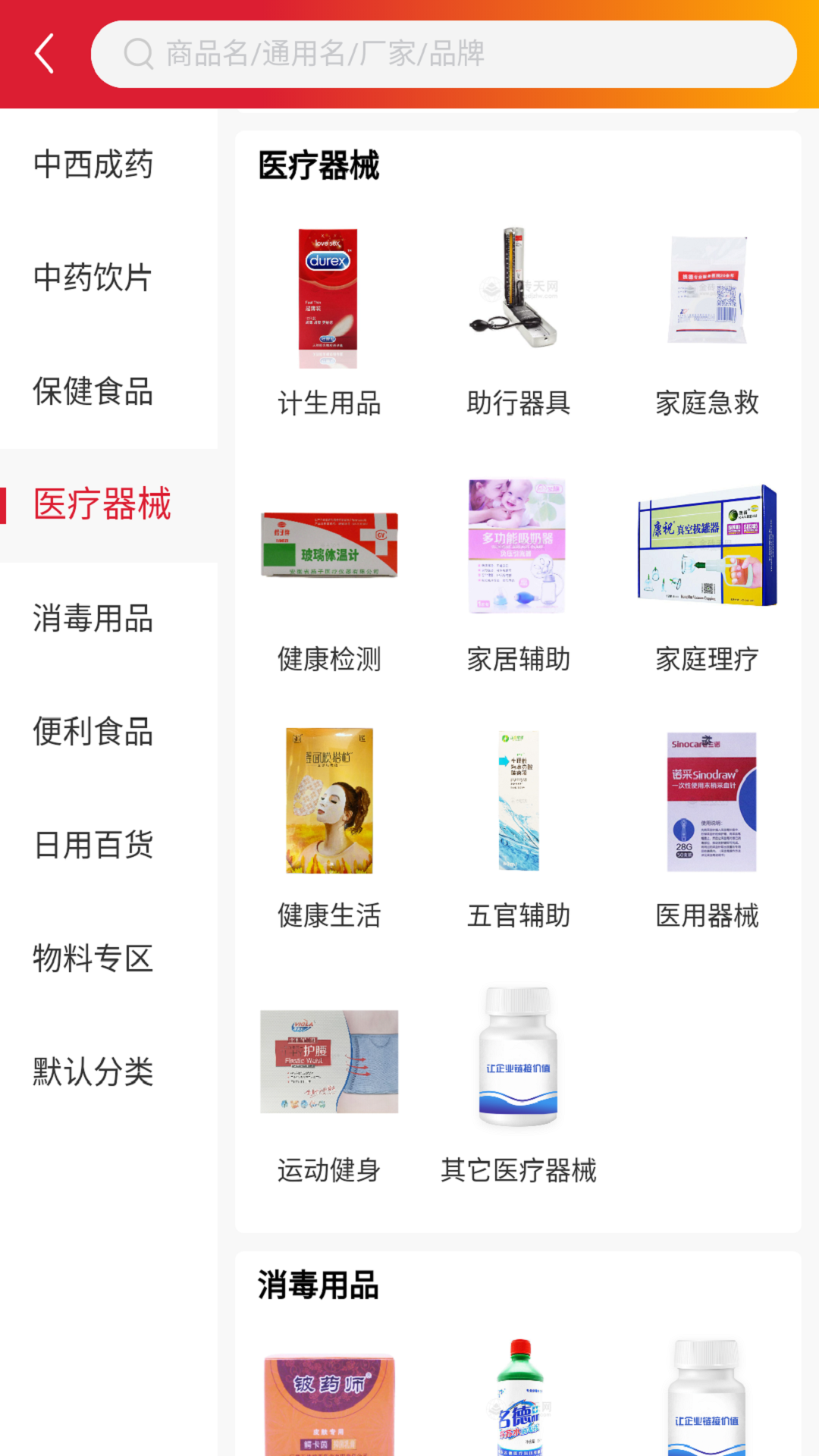Open the 其它医疗器械 bottle thumbnail
The height and width of the screenshot is (1456, 819).
coord(518,1062)
